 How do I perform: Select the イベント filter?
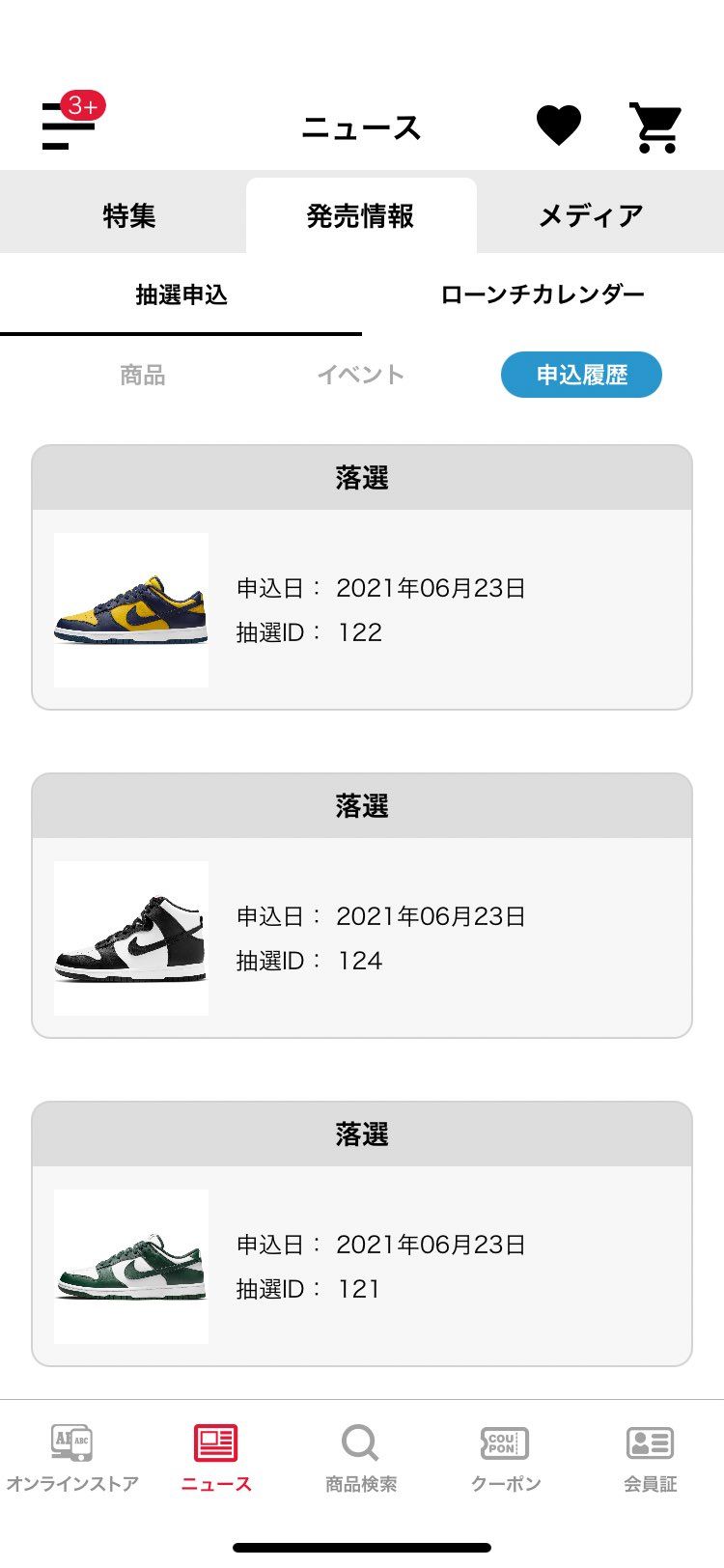(362, 375)
